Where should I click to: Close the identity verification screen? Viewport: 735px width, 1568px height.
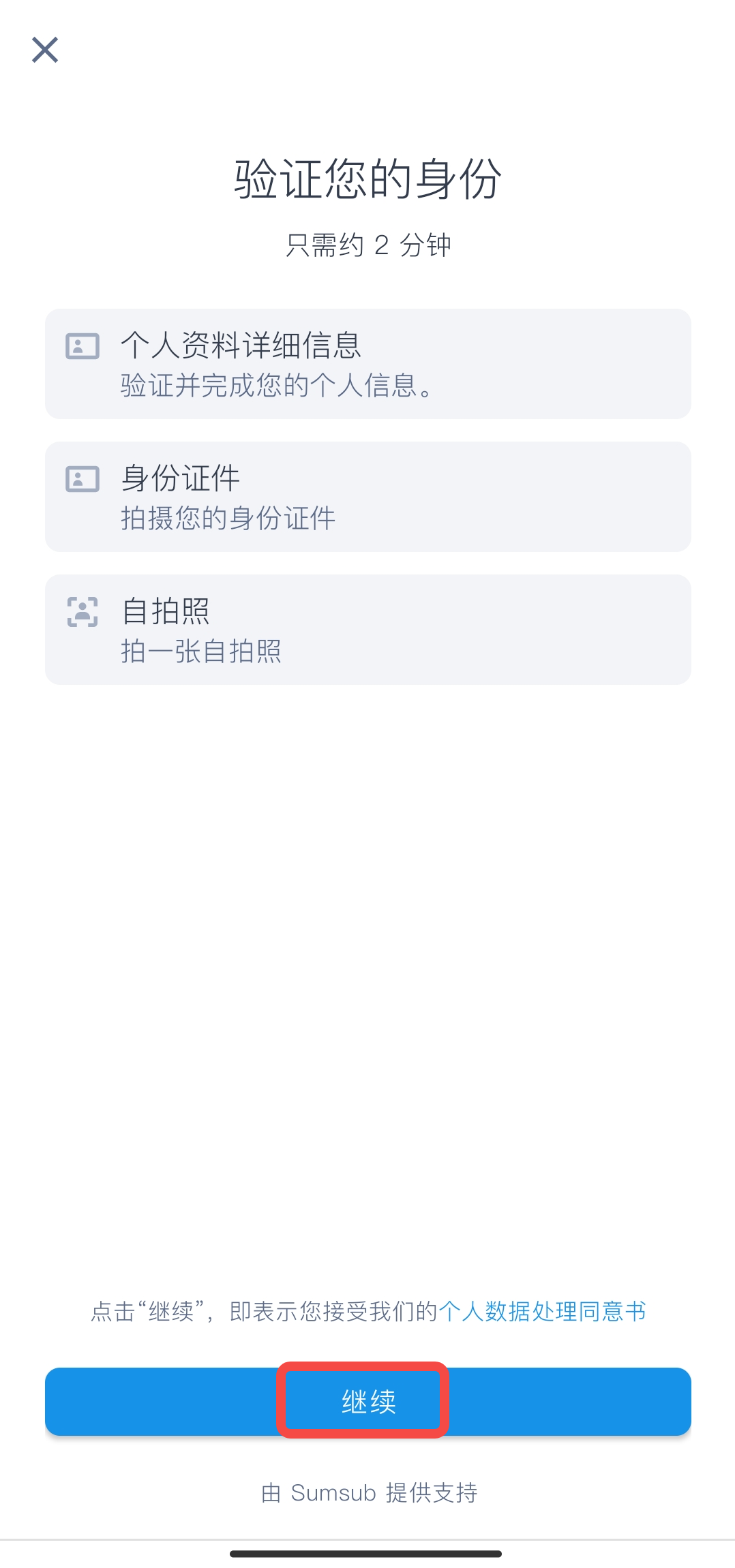click(45, 50)
